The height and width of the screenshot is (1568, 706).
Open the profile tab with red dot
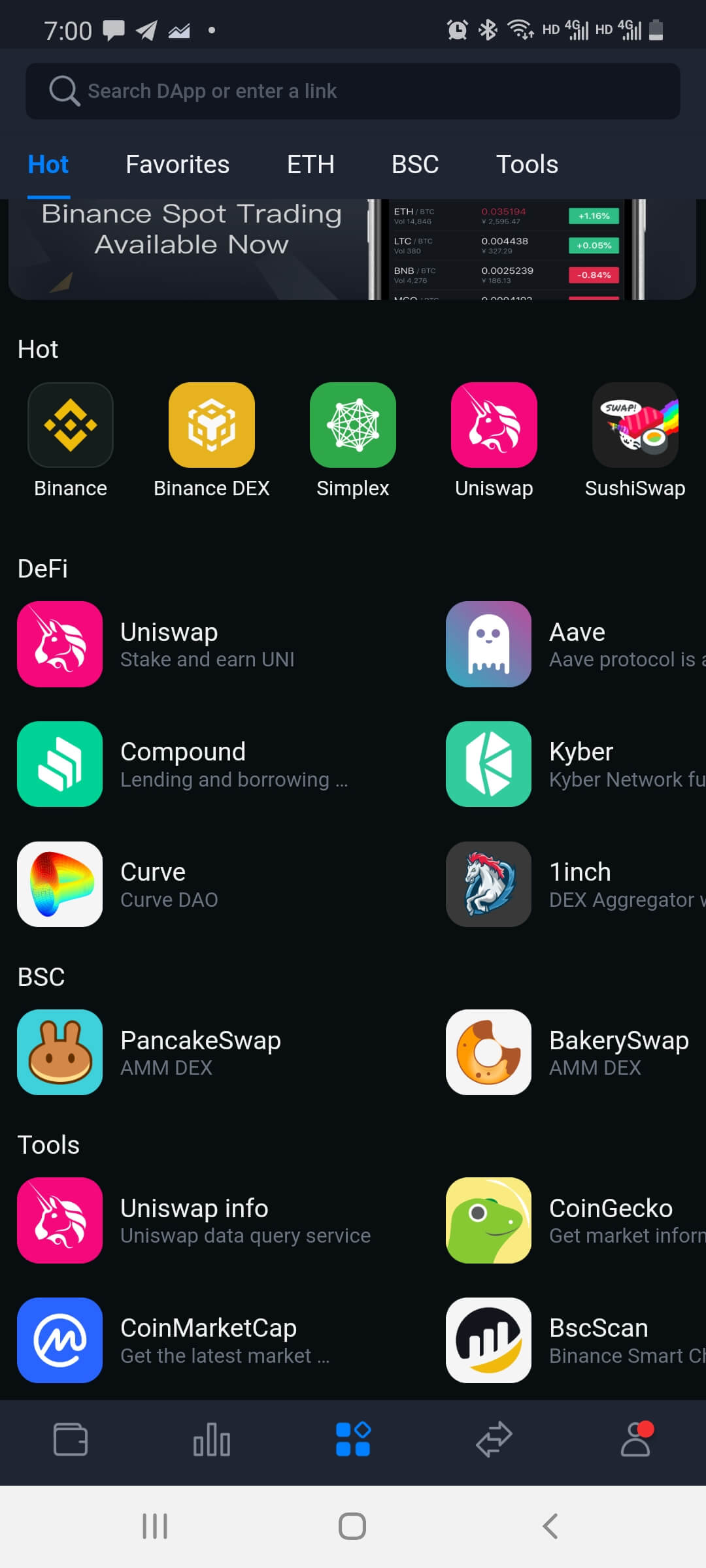click(635, 1439)
